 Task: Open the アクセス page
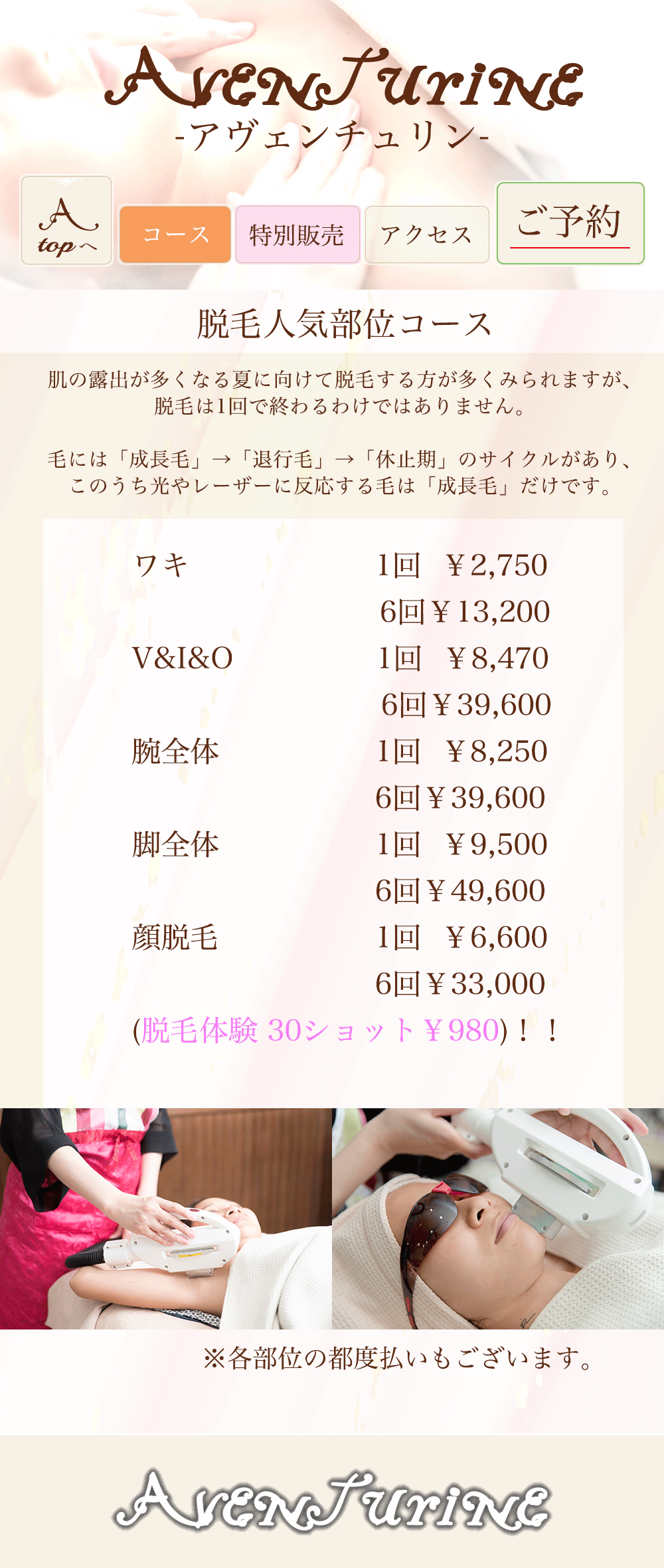coord(427,235)
